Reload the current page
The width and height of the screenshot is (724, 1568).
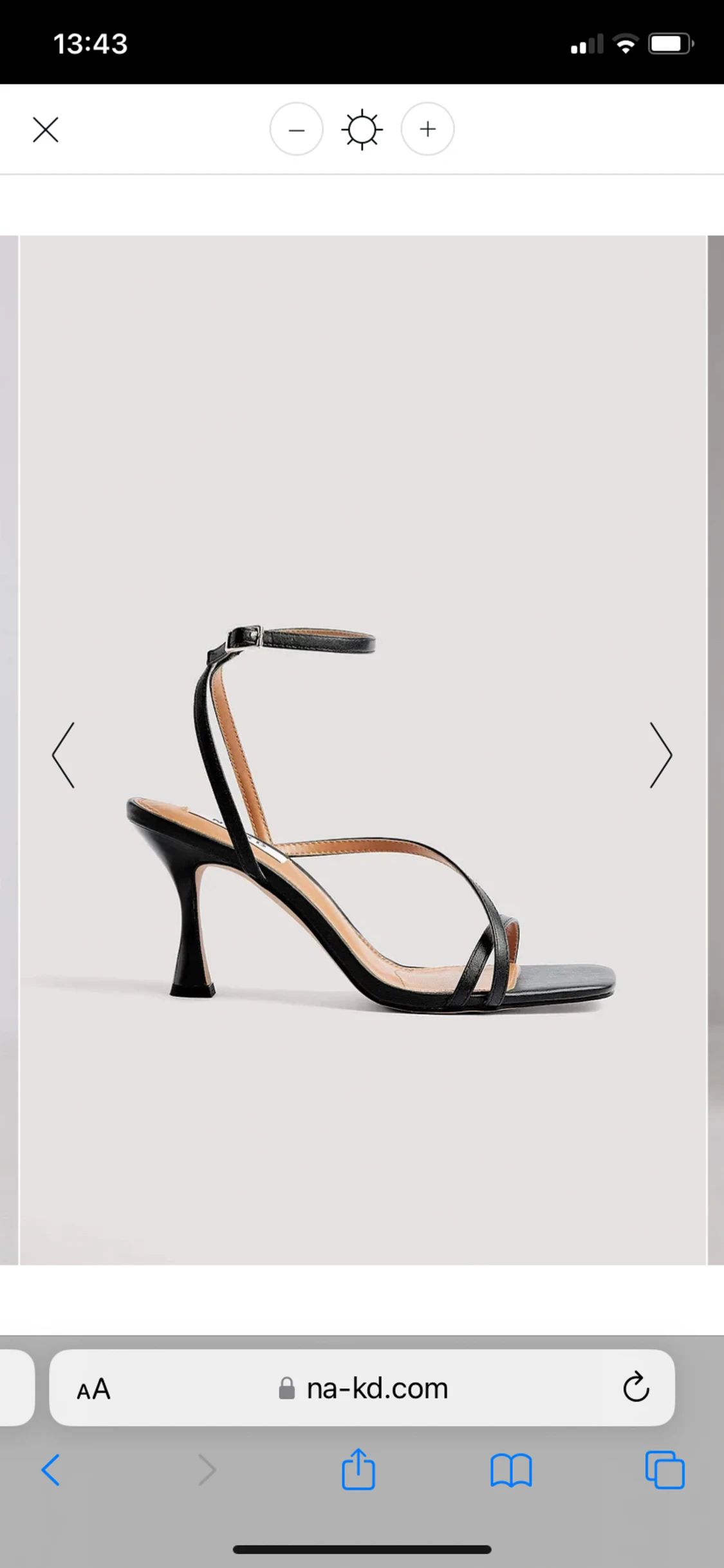[635, 1388]
